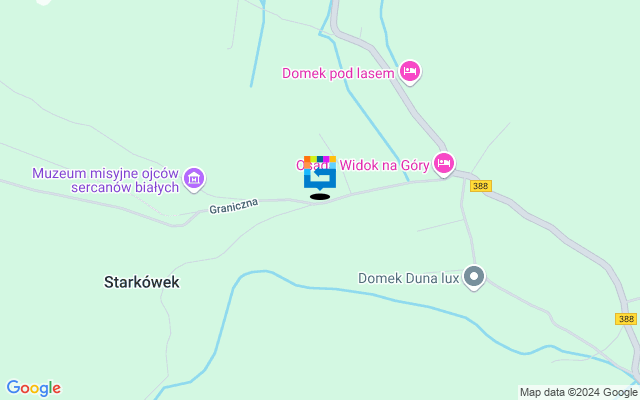640x400 pixels.
Task: Open the Domek pod lasem lodging marker
Action: coord(410,72)
